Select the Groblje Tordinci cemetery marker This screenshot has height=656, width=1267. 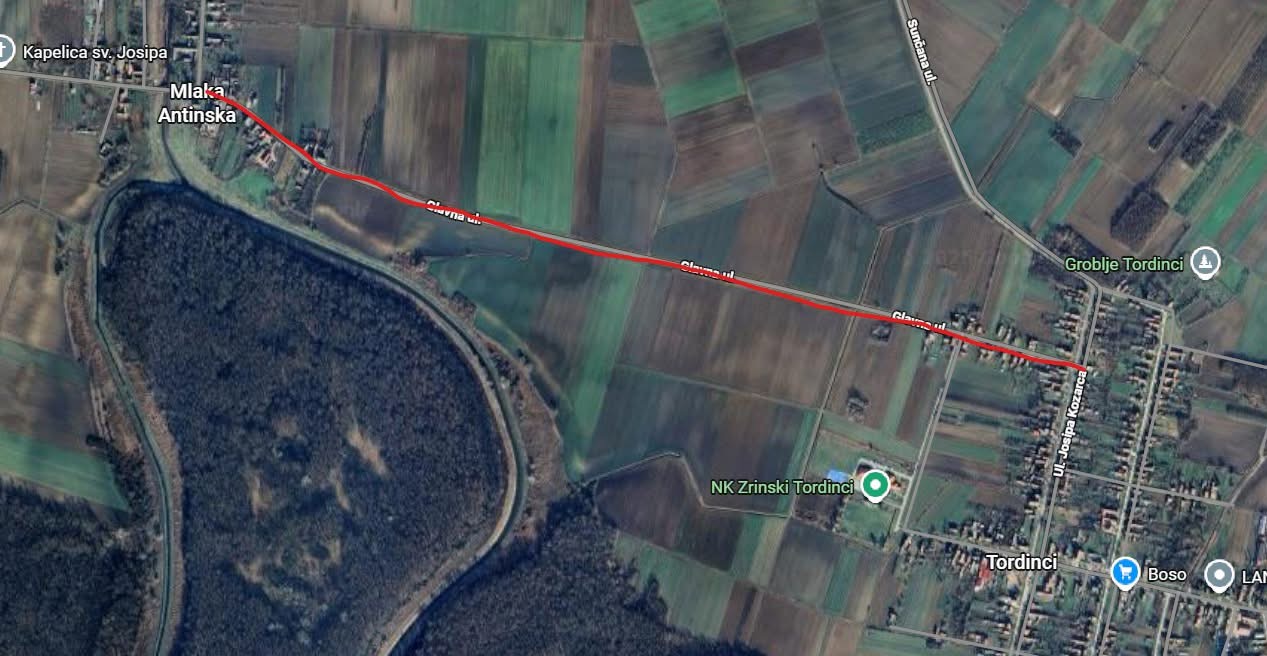click(x=1208, y=263)
